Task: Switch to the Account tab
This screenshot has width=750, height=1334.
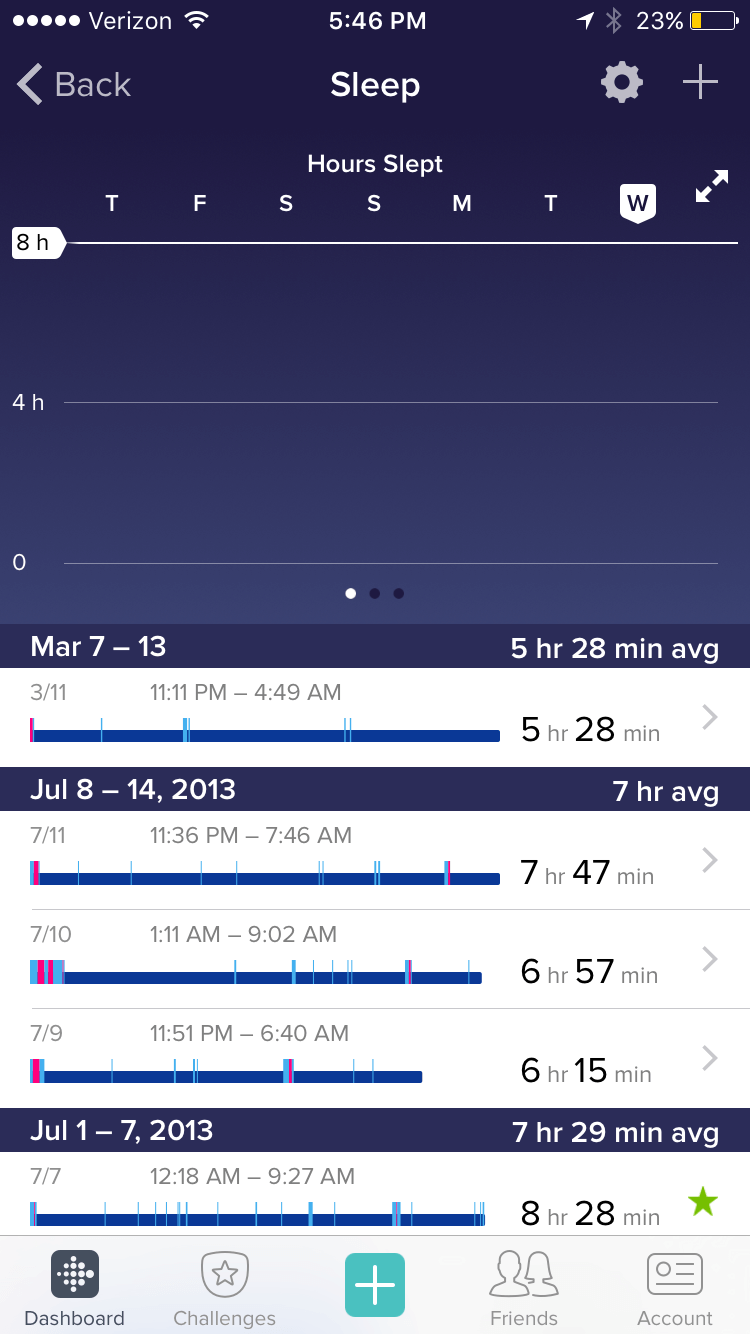Action: (675, 1288)
